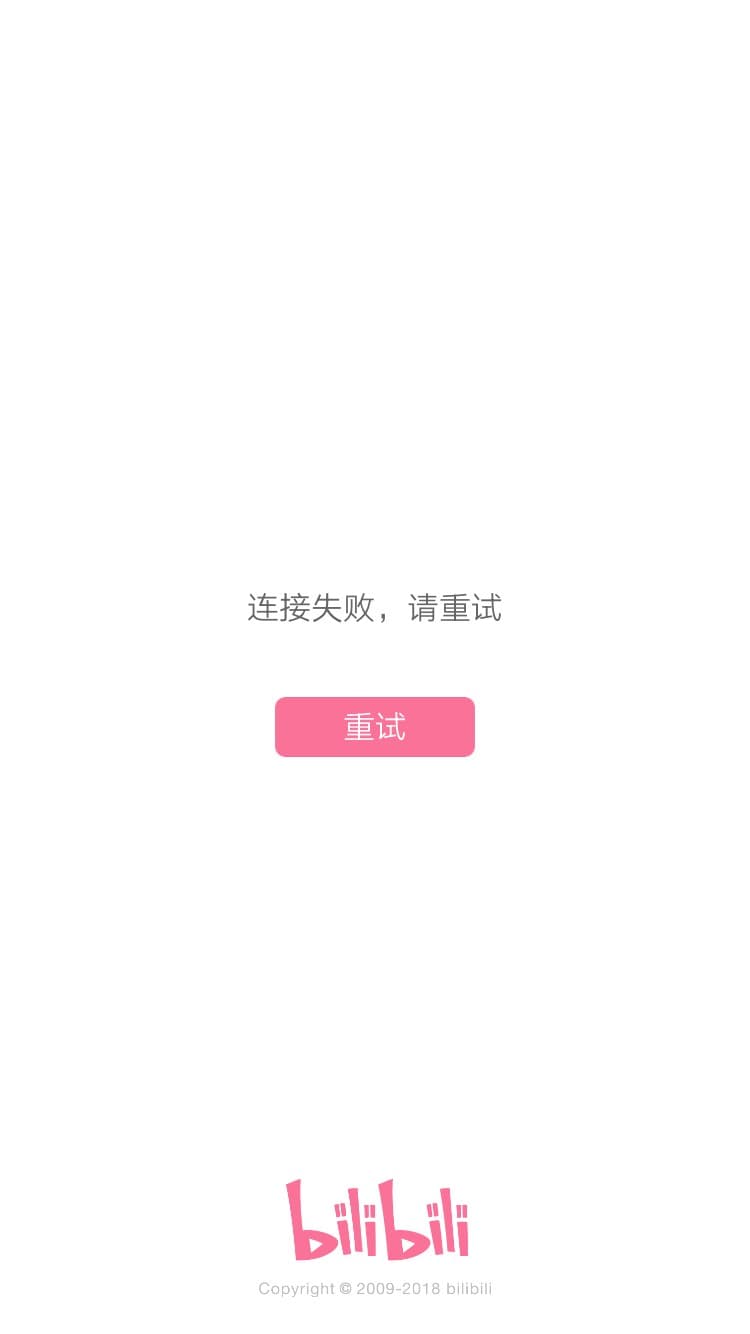Viewport: 750px width, 1334px height.
Task: Select the © symbol in footer
Action: 343,1289
